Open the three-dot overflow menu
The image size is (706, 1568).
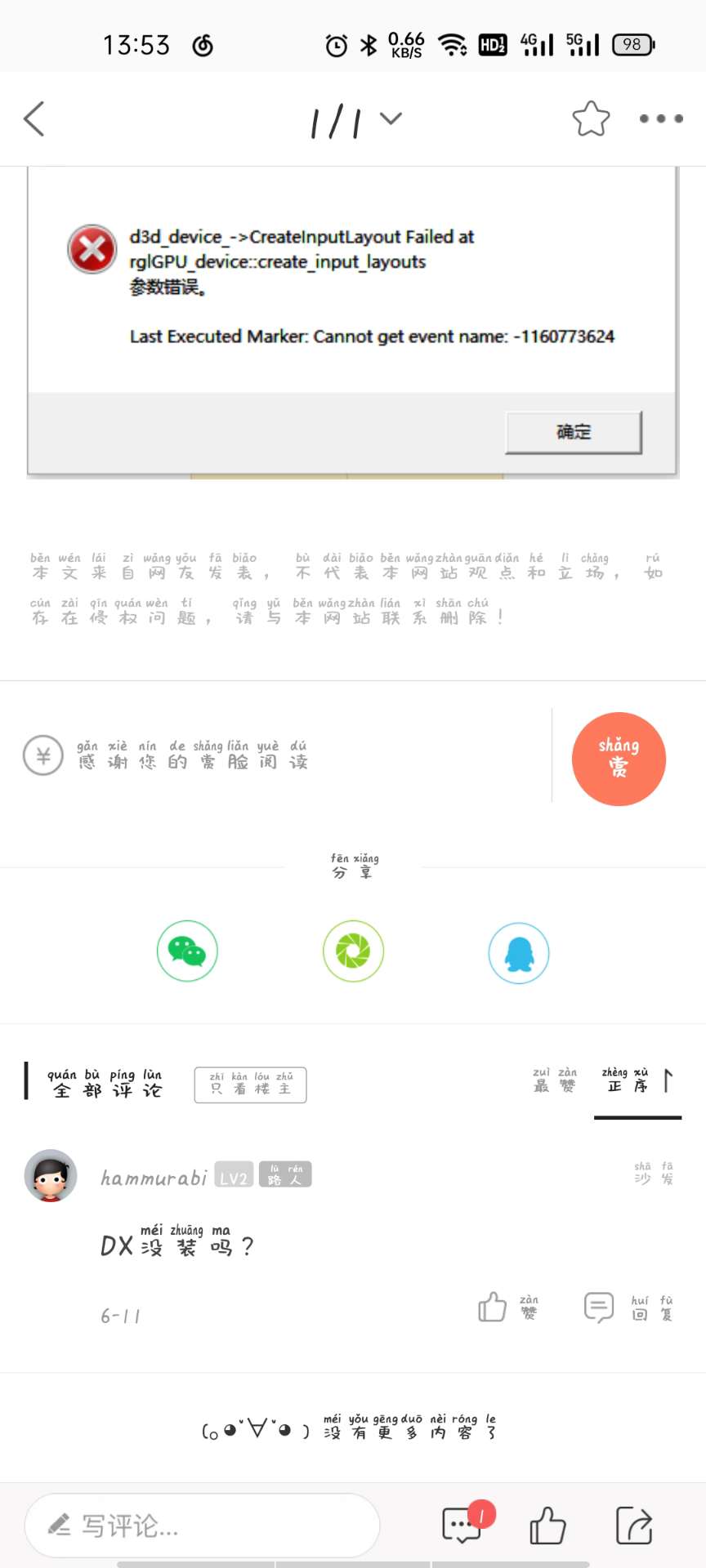pyautogui.click(x=660, y=119)
